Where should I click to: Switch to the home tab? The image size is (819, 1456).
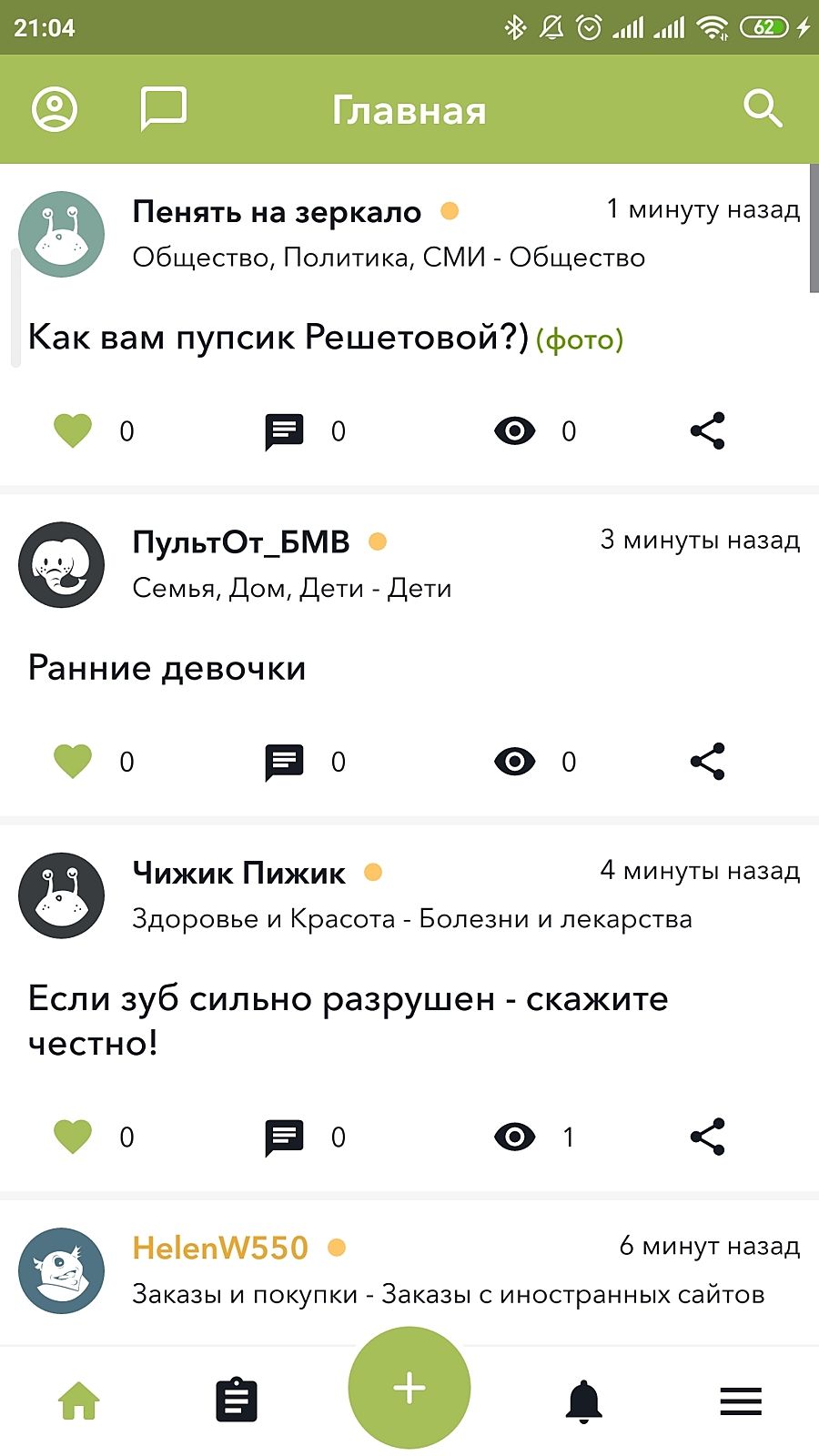tap(79, 1400)
